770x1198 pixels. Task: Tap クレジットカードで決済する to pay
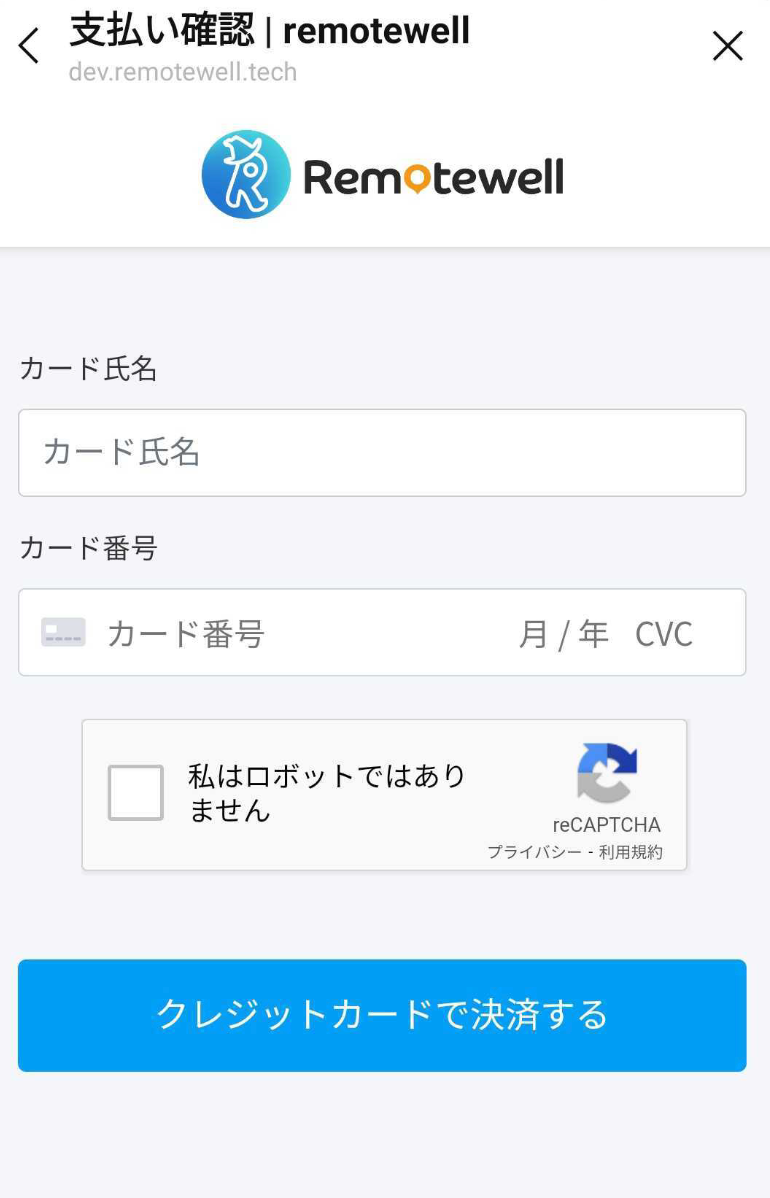point(382,1015)
